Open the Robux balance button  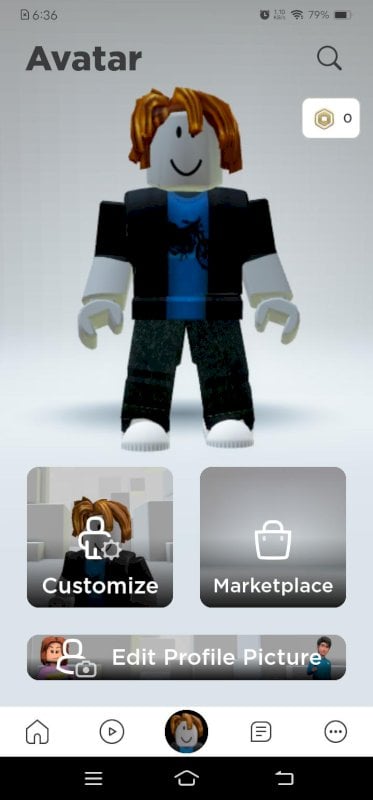click(x=331, y=118)
